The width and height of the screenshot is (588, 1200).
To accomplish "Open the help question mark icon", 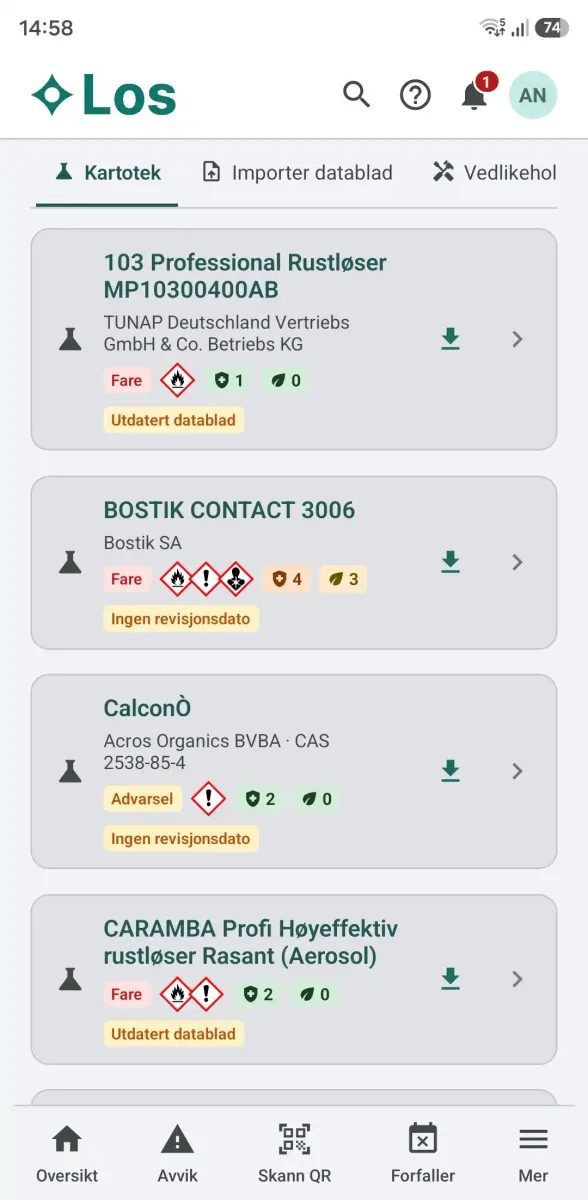I will 415,95.
